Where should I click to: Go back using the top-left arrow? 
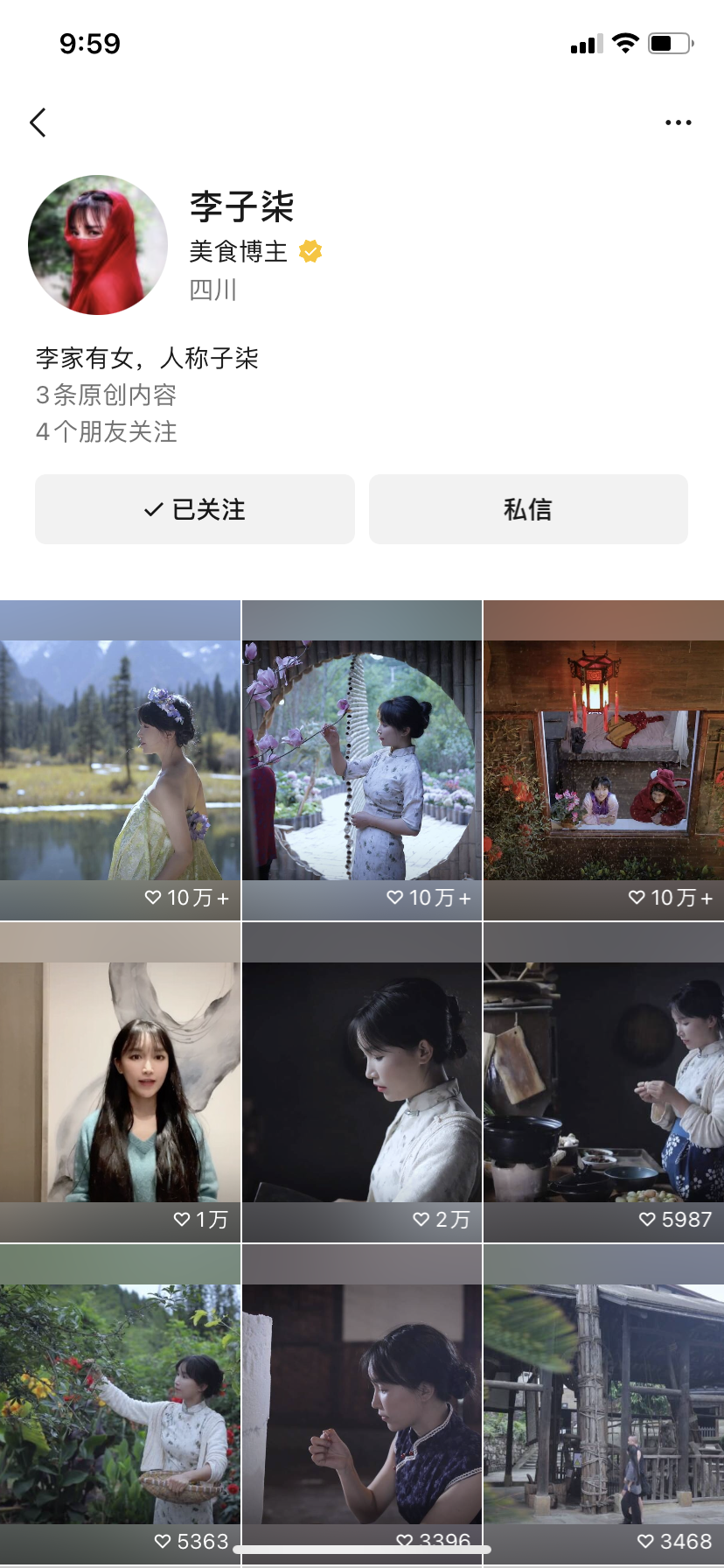[38, 122]
